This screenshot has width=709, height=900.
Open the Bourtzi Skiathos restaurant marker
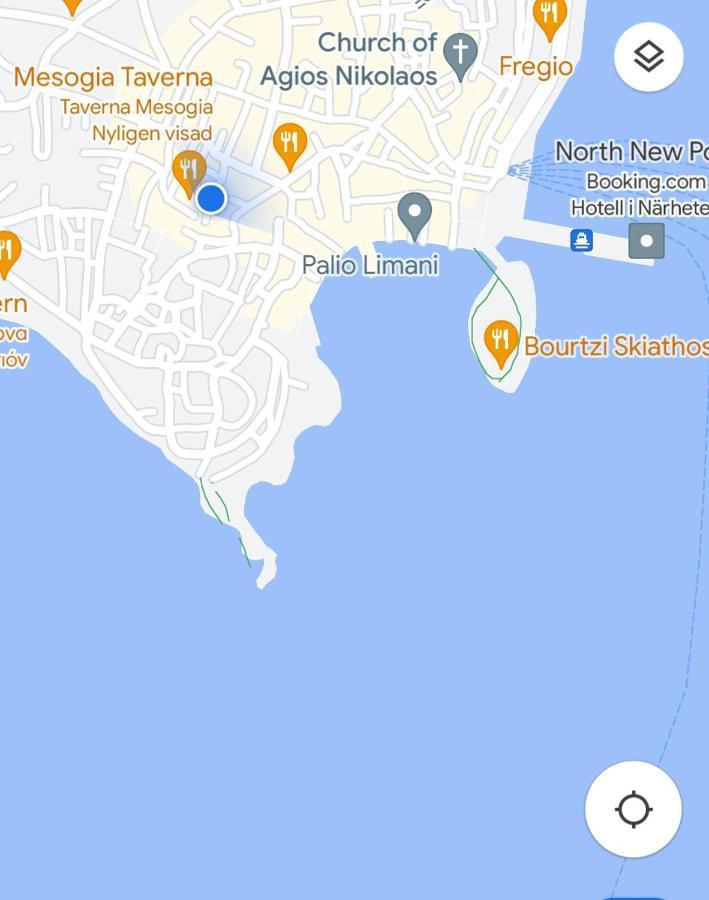[x=500, y=343]
